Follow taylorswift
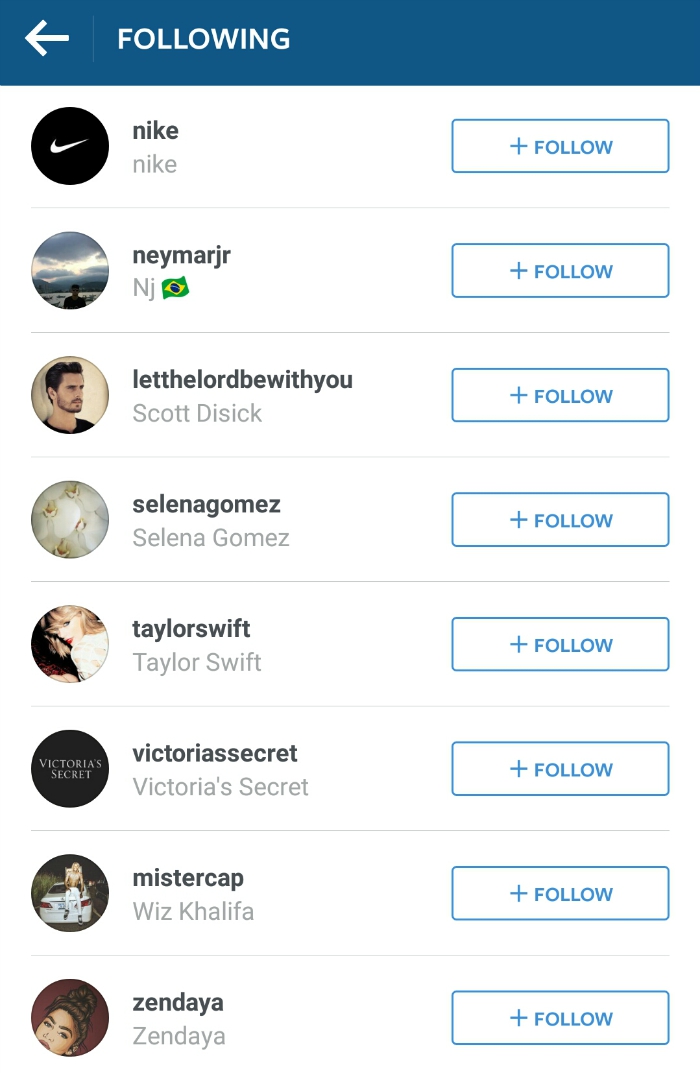 coord(560,645)
